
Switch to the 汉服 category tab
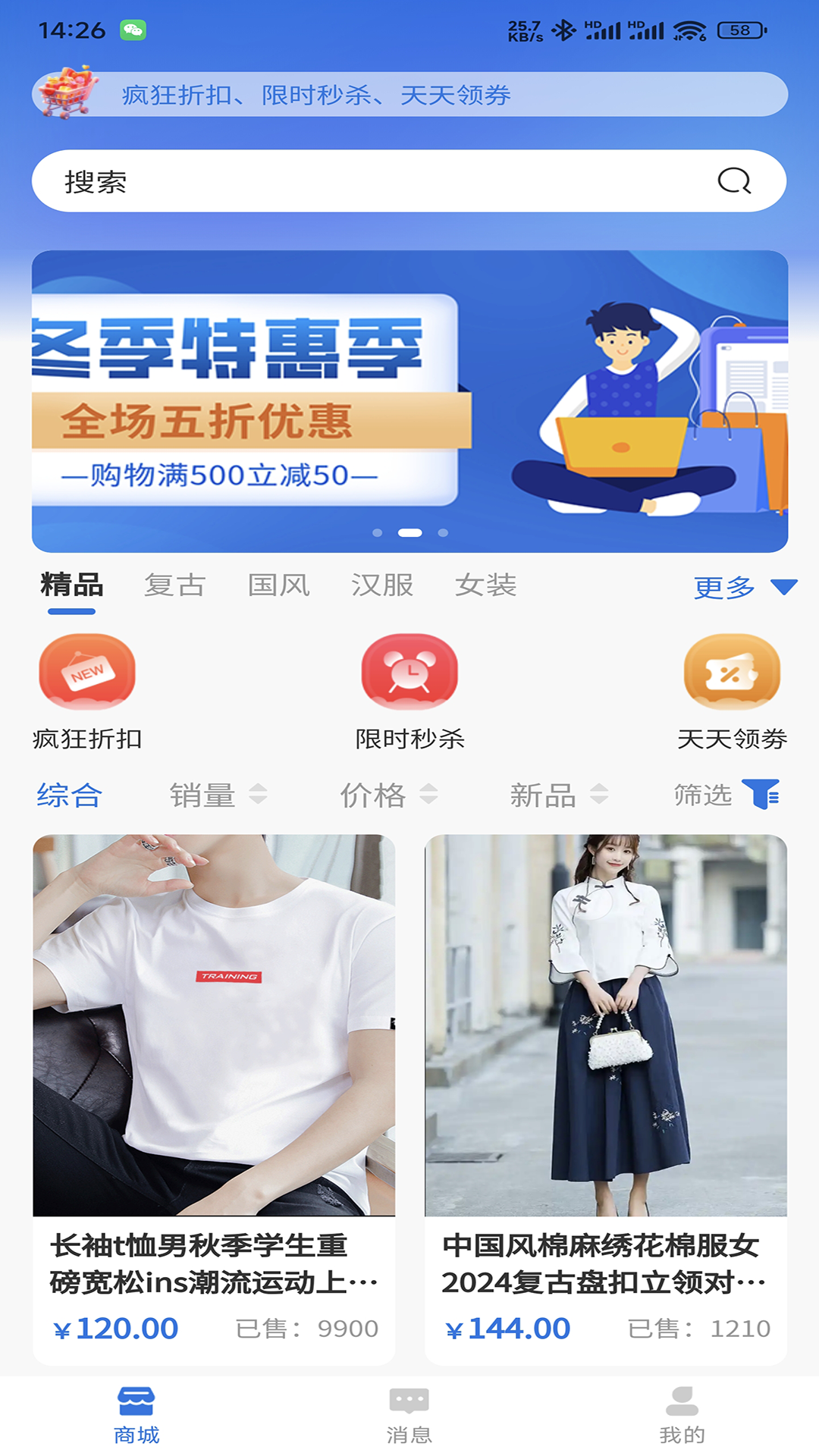pos(381,585)
